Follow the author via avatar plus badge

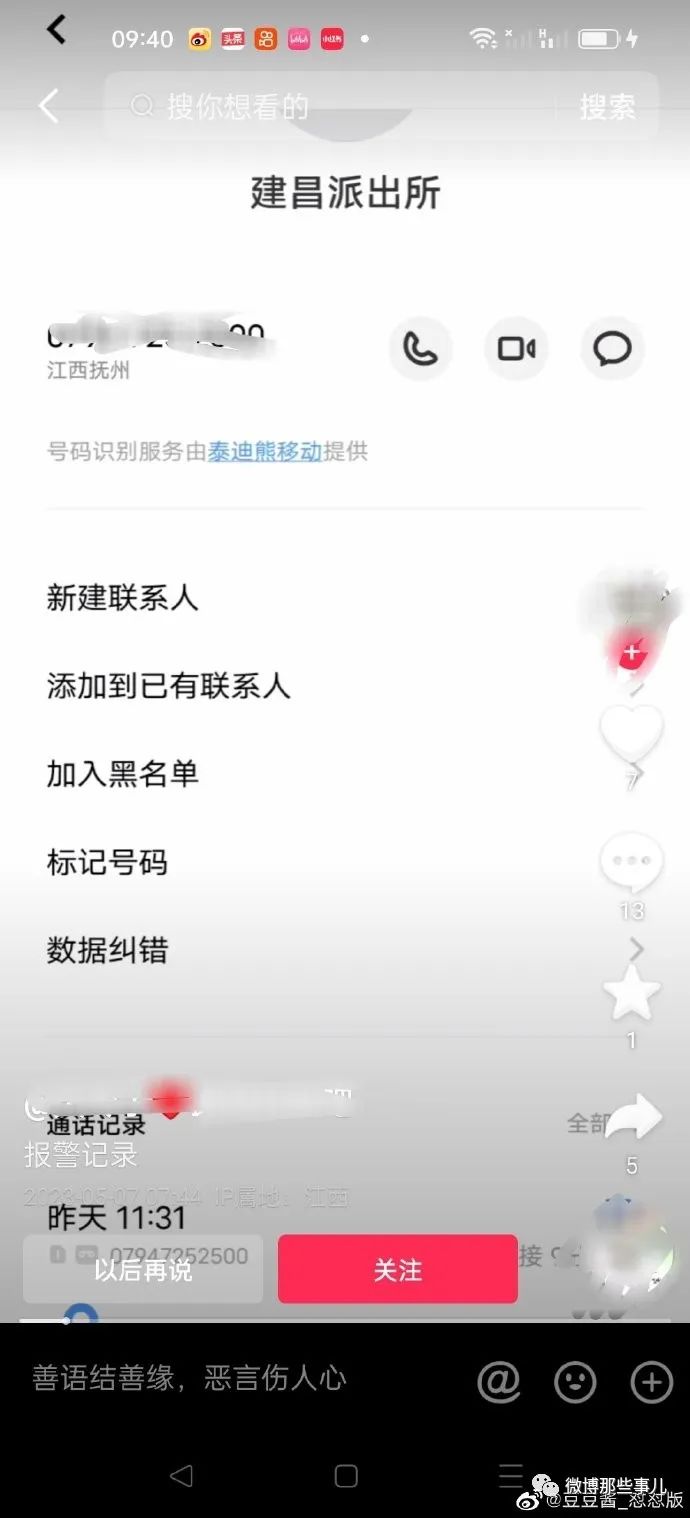[x=631, y=654]
